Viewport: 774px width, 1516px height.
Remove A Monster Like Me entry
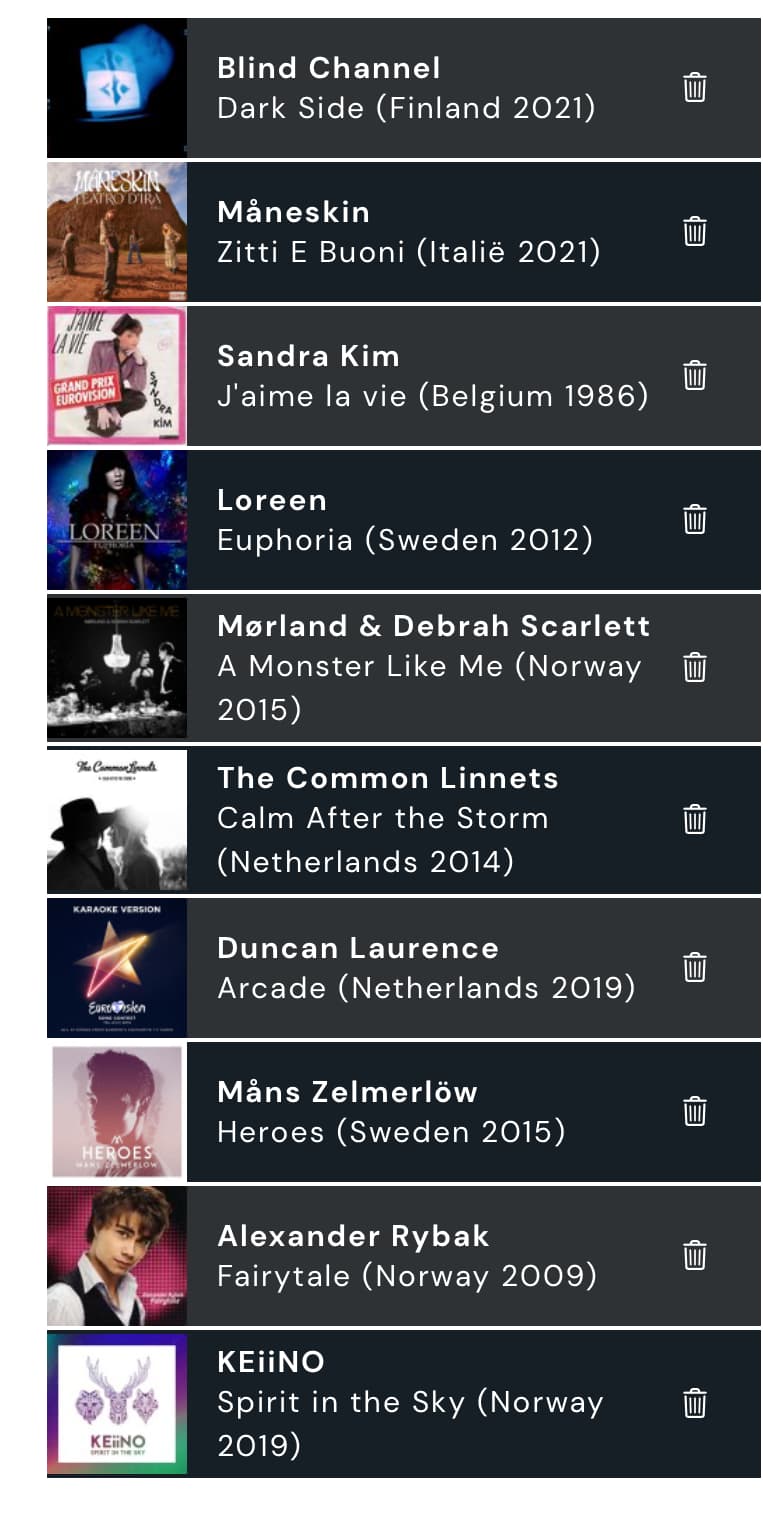pyautogui.click(x=695, y=667)
